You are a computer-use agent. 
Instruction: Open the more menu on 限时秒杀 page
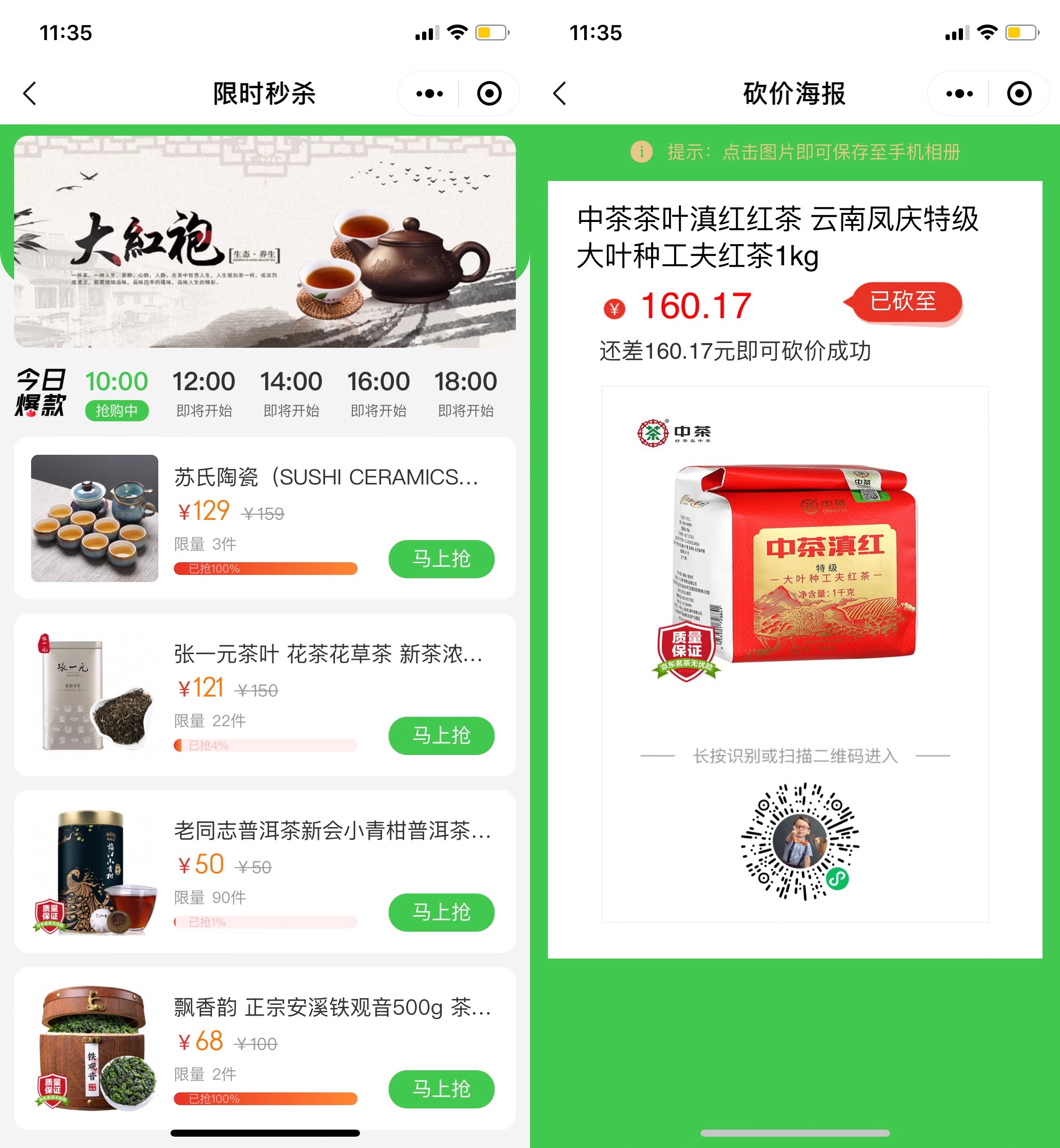(x=429, y=93)
